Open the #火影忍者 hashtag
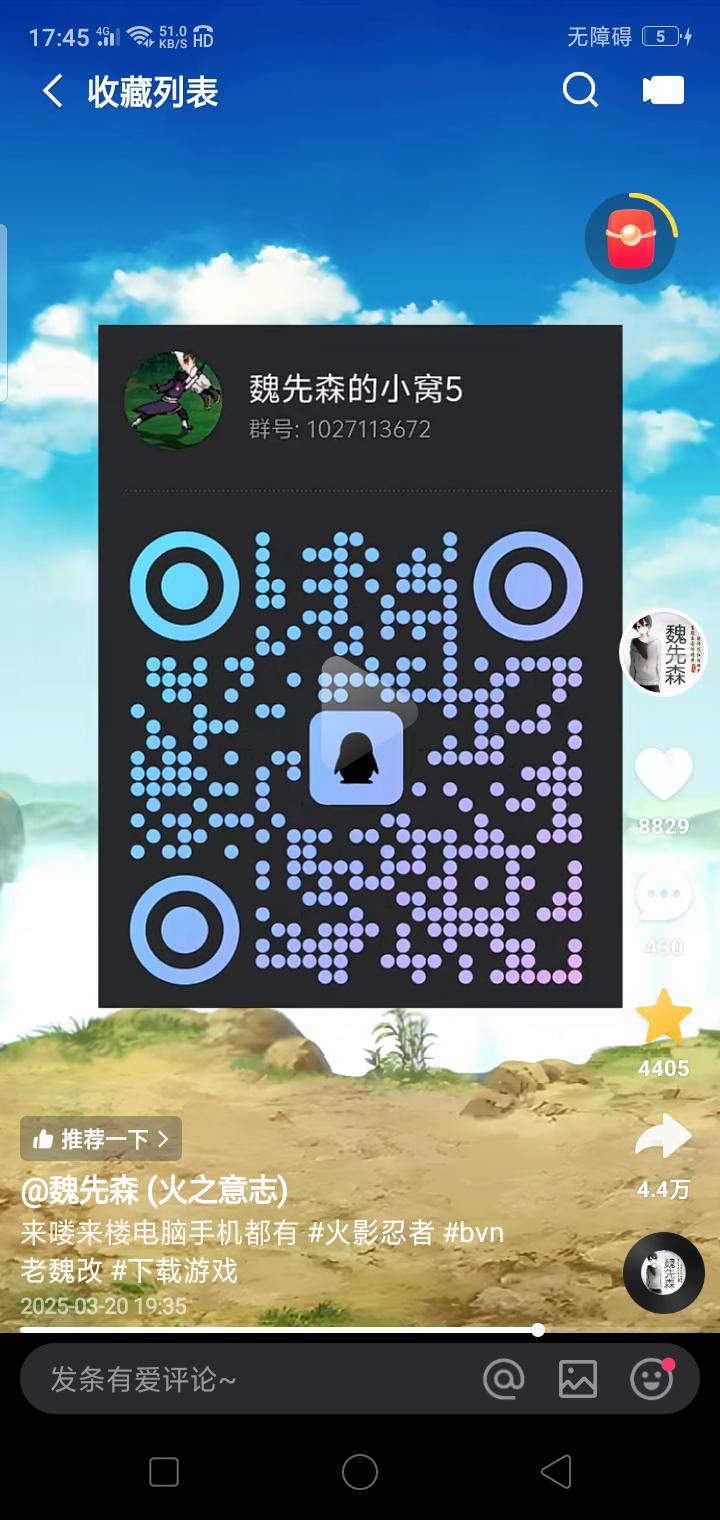 pyautogui.click(x=371, y=1233)
